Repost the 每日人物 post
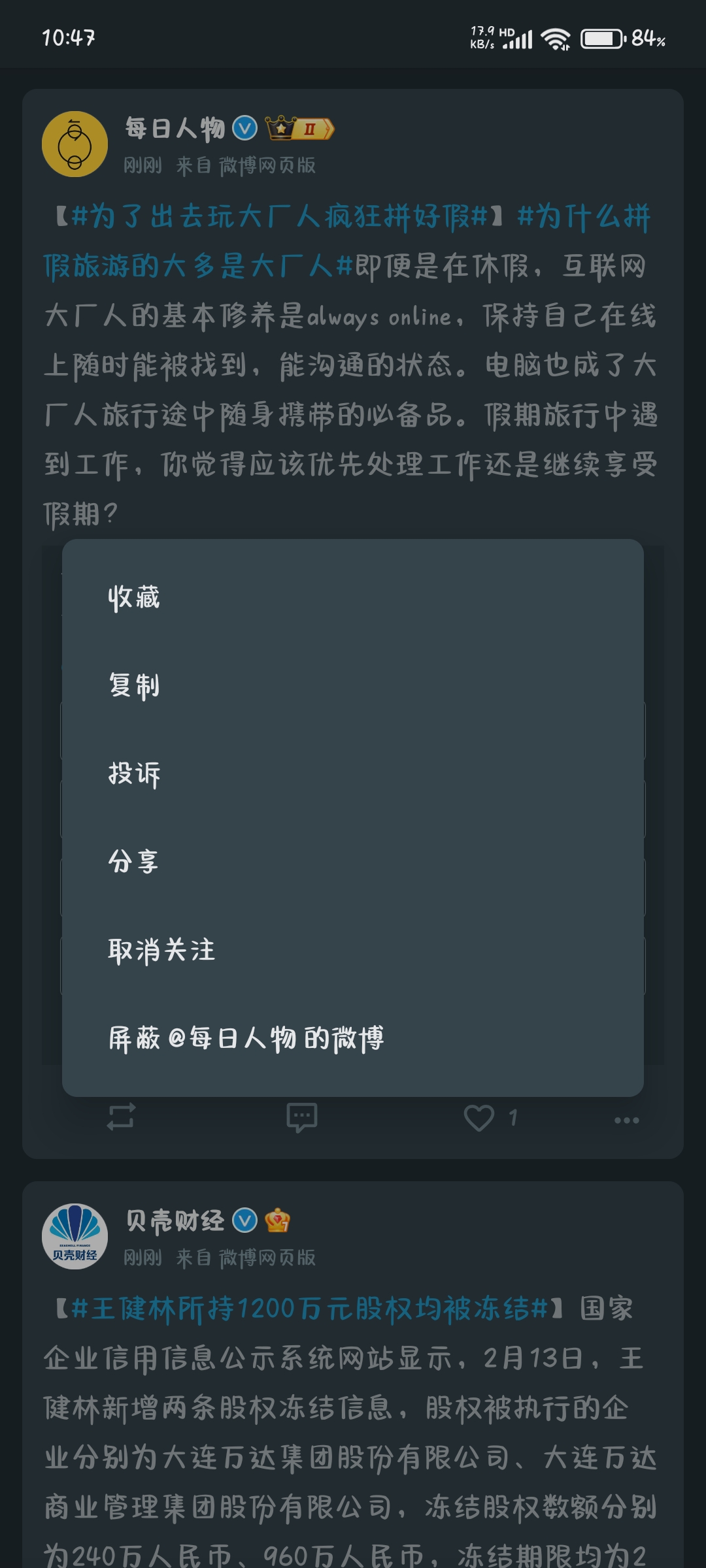 pyautogui.click(x=122, y=1117)
